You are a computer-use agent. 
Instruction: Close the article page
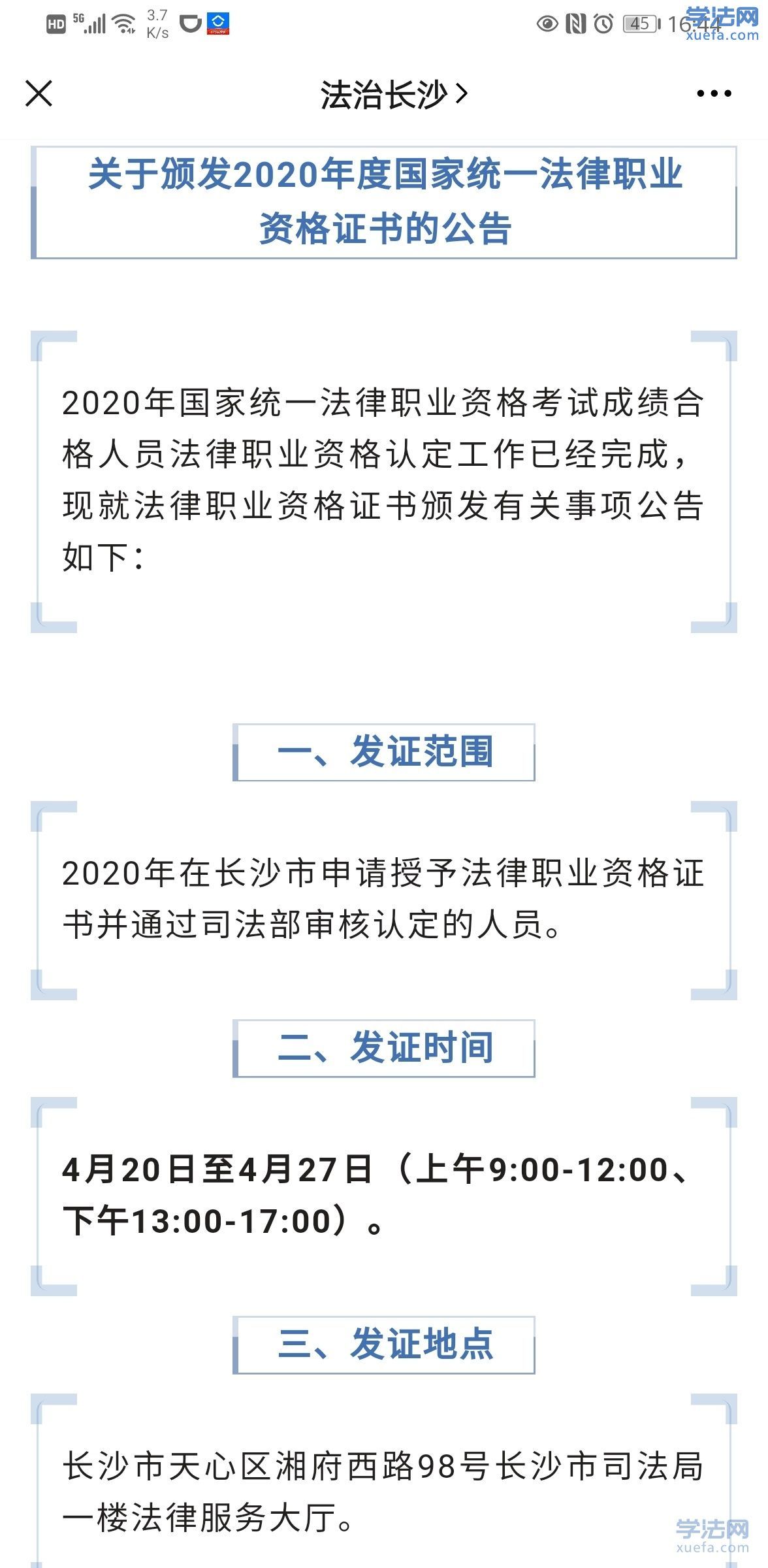39,93
